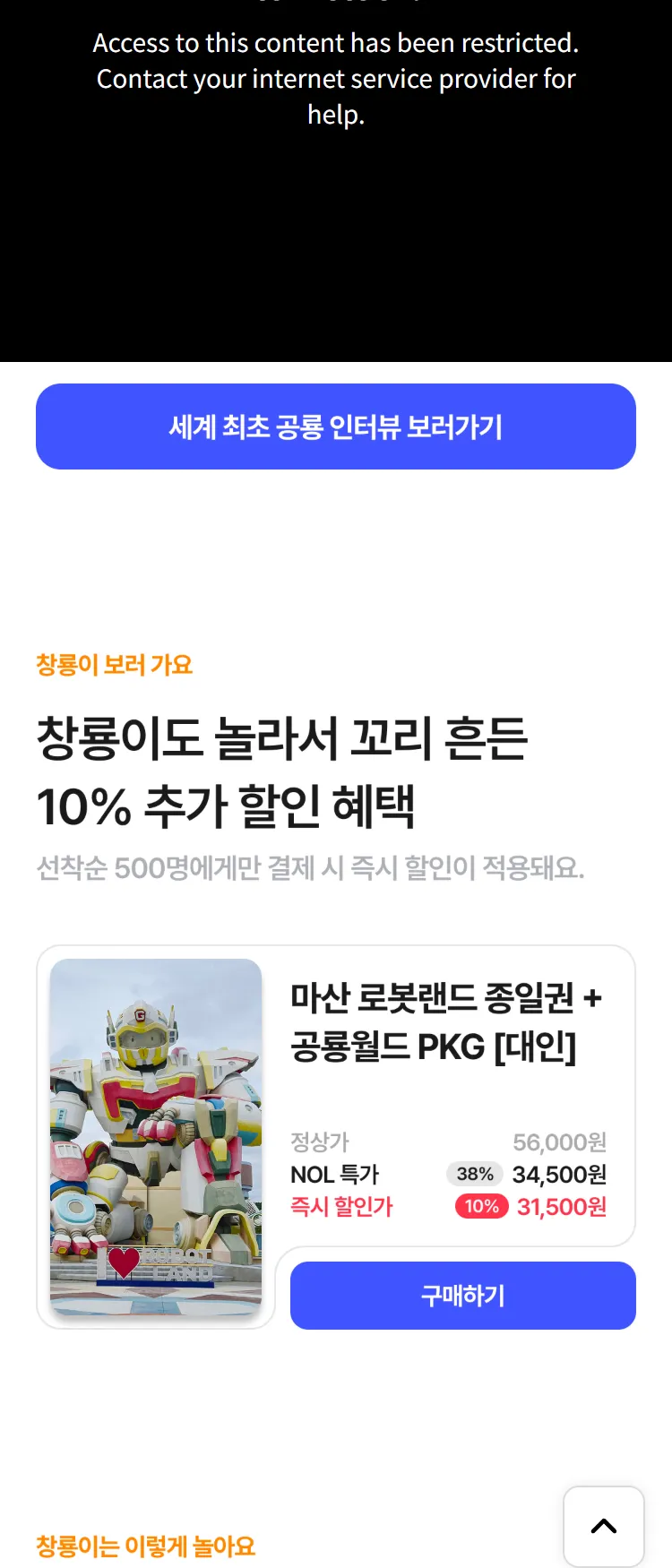Image resolution: width=672 pixels, height=1568 pixels.
Task: Tap the 세계 최초 공룡 인터뷰 보러가기 button
Action: 336,426
